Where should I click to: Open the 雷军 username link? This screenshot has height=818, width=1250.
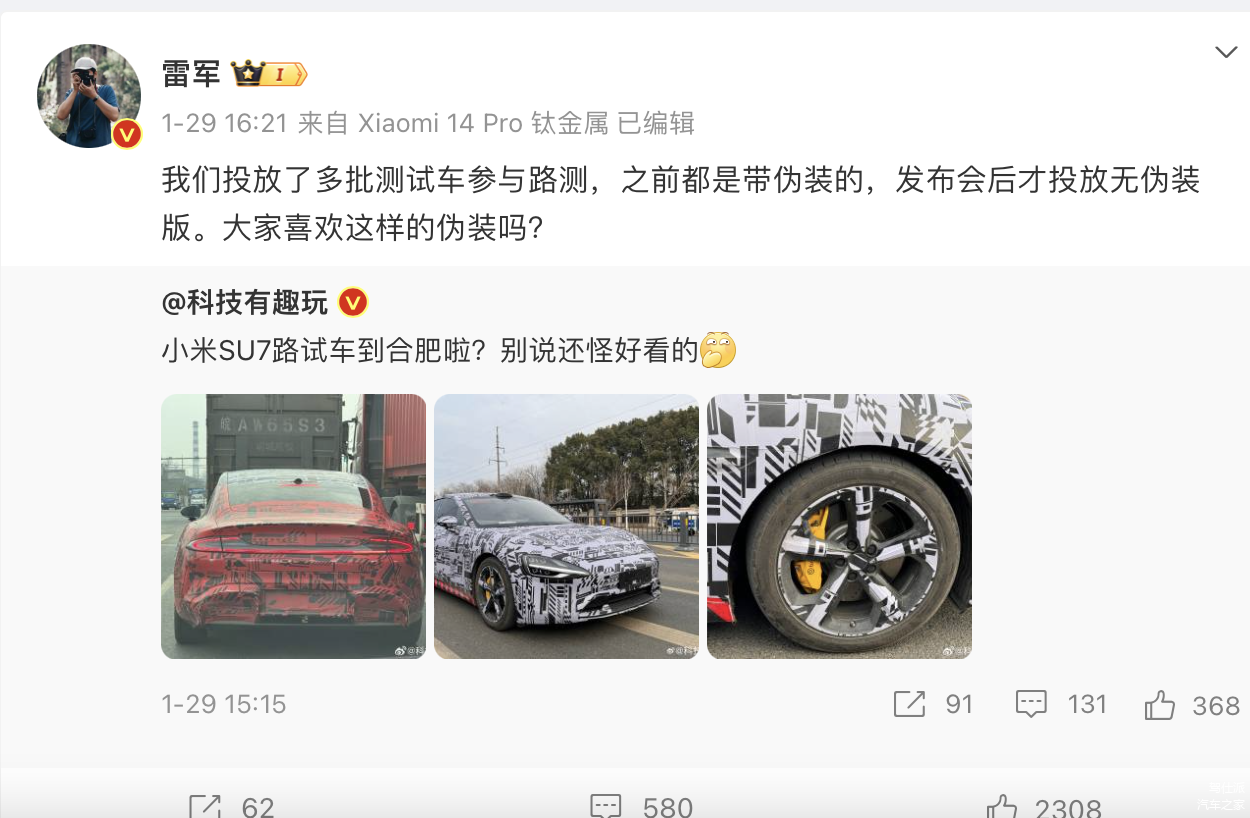pyautogui.click(x=191, y=73)
